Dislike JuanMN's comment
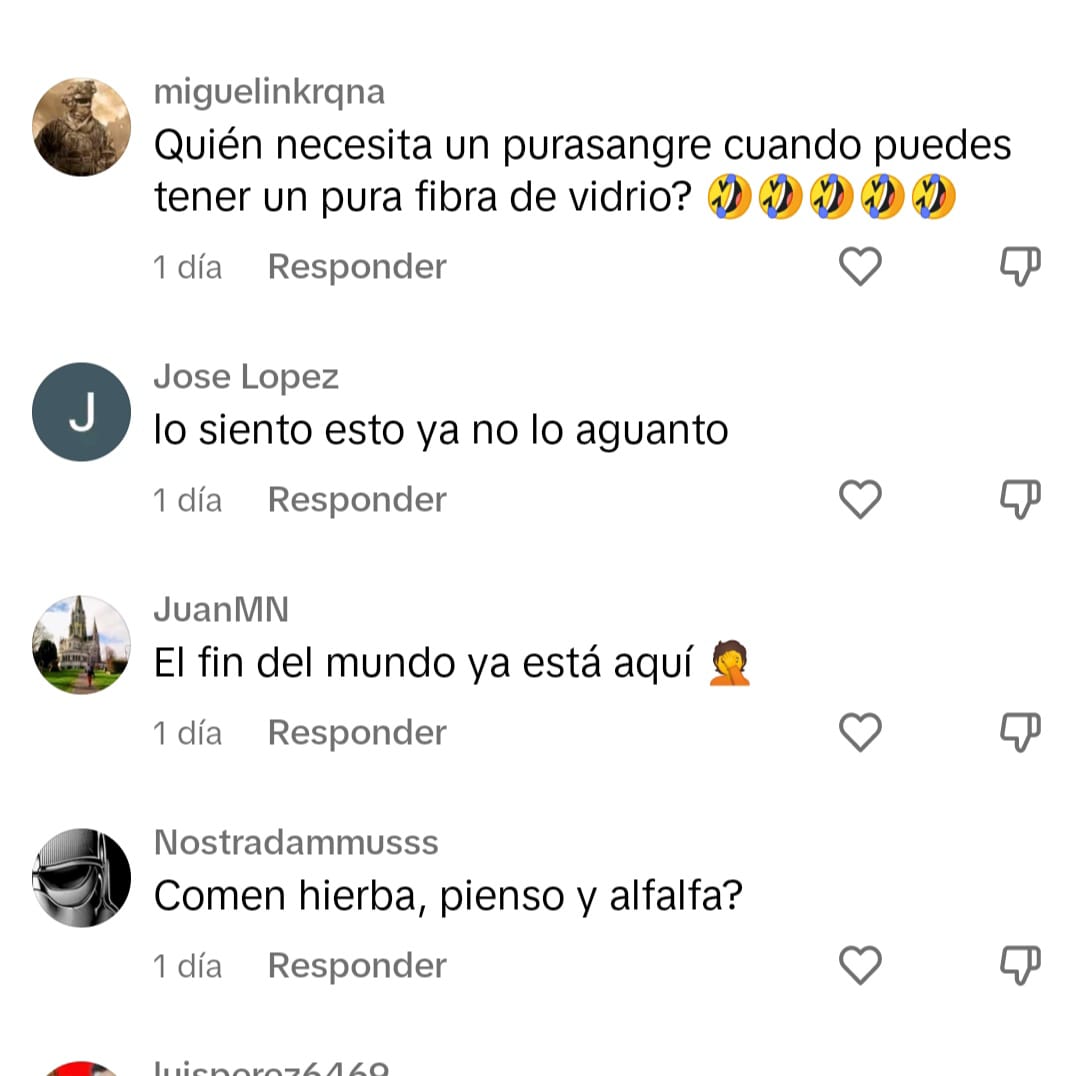 1020,733
